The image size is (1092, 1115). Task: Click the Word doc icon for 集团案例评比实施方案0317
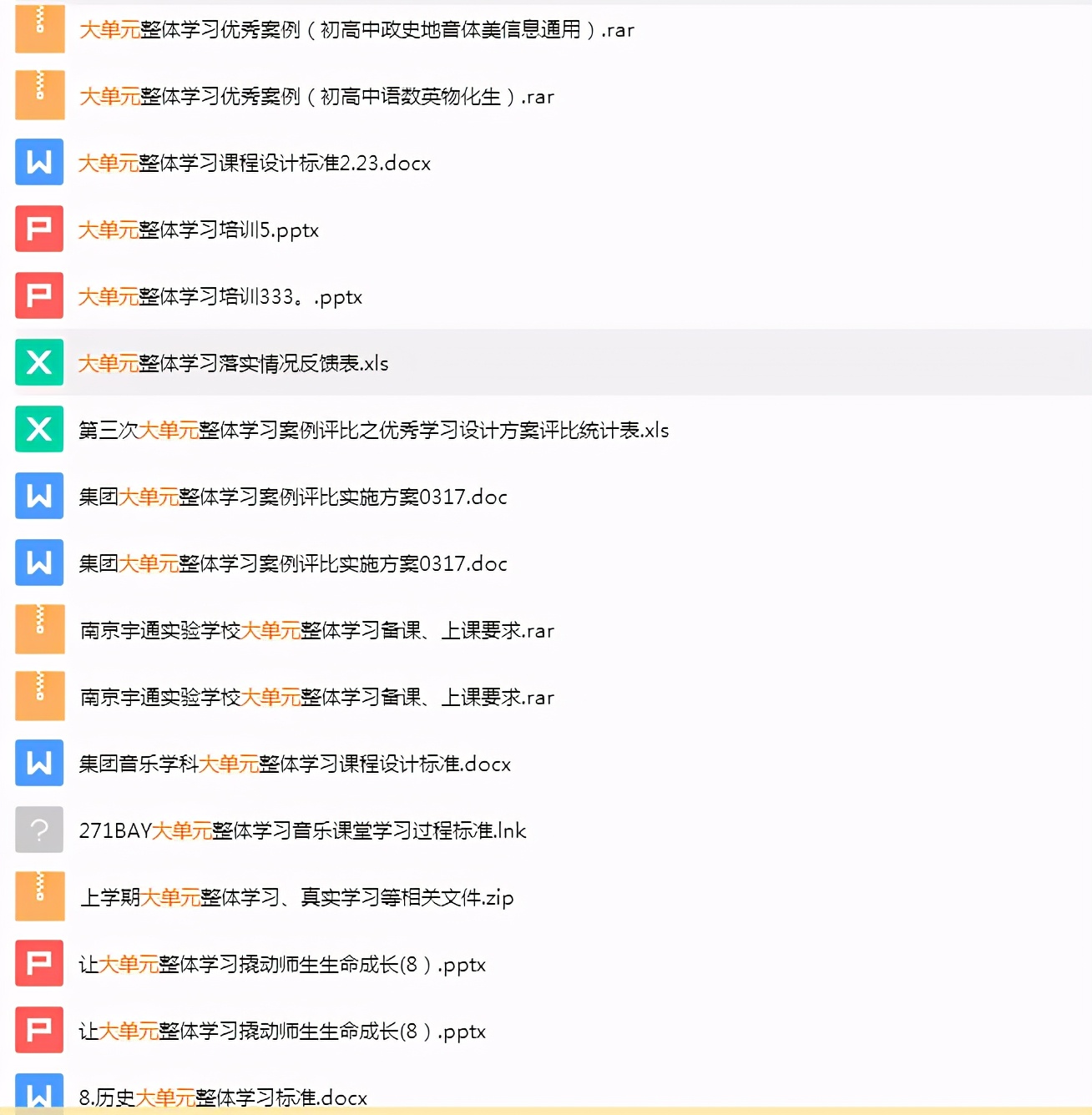pyautogui.click(x=39, y=496)
